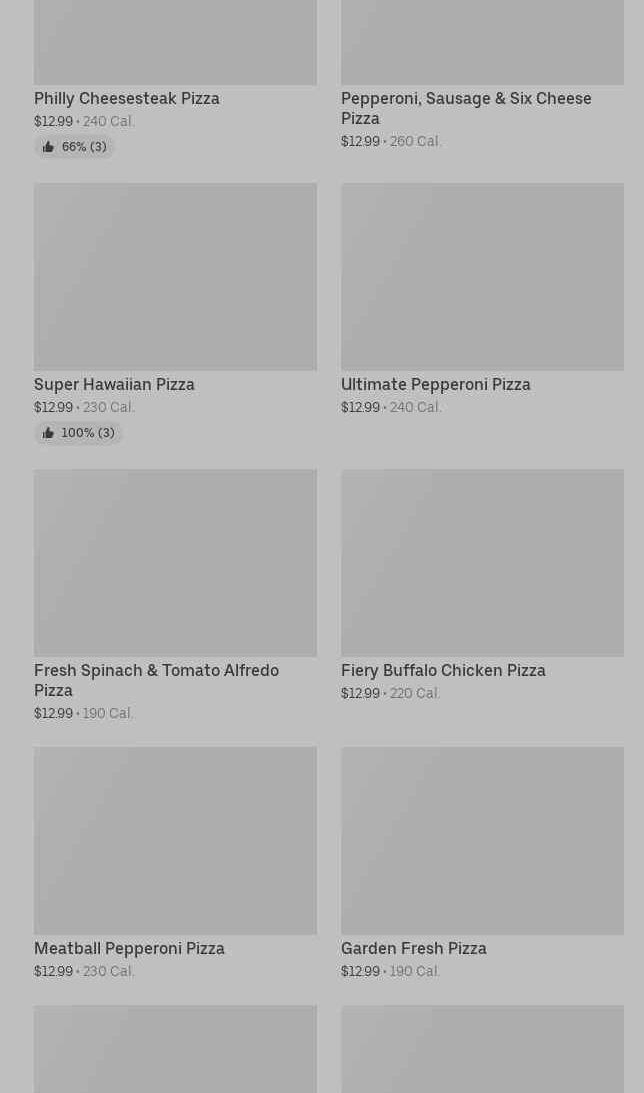
Task: Select the Meatball Pepperoni Pizza
Action: (x=175, y=863)
